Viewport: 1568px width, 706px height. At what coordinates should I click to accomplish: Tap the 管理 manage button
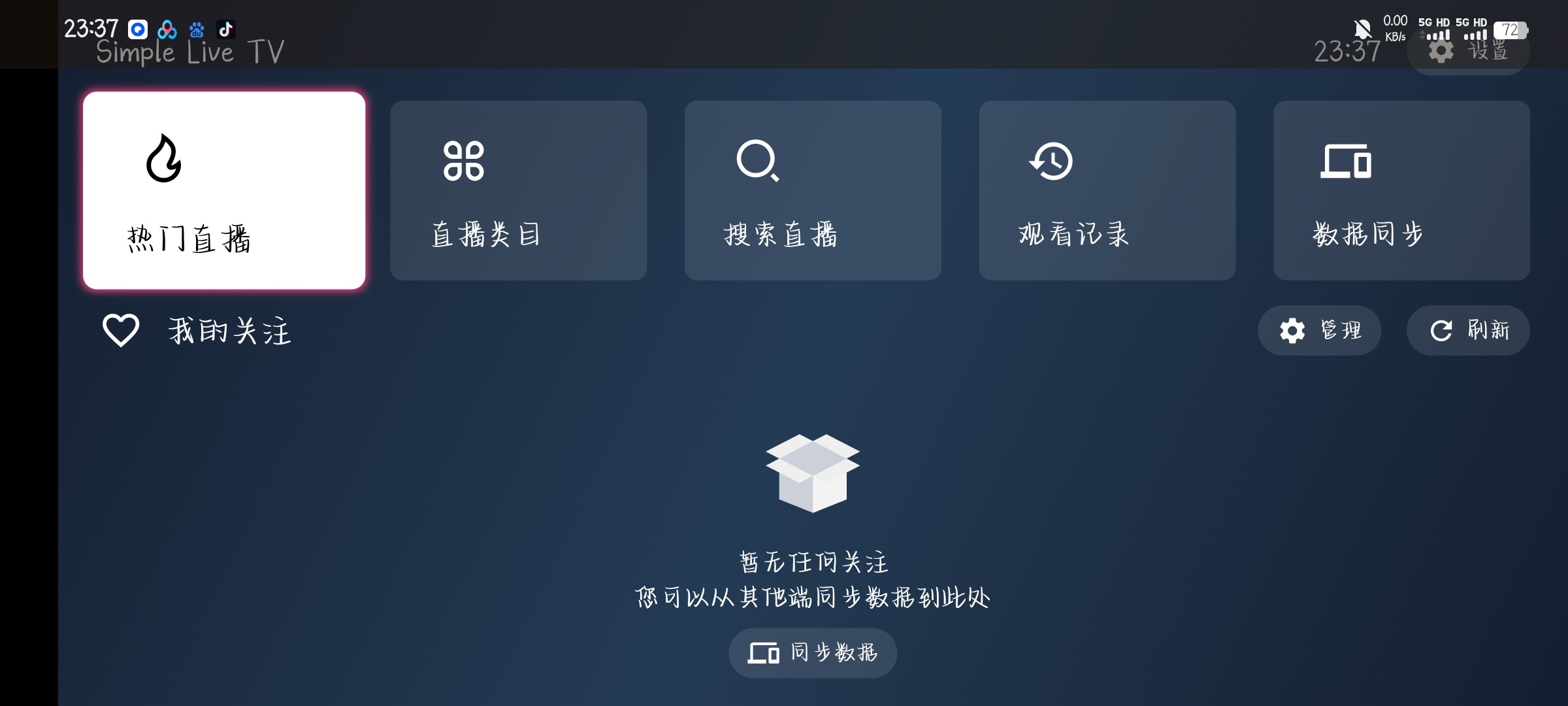(x=1319, y=330)
